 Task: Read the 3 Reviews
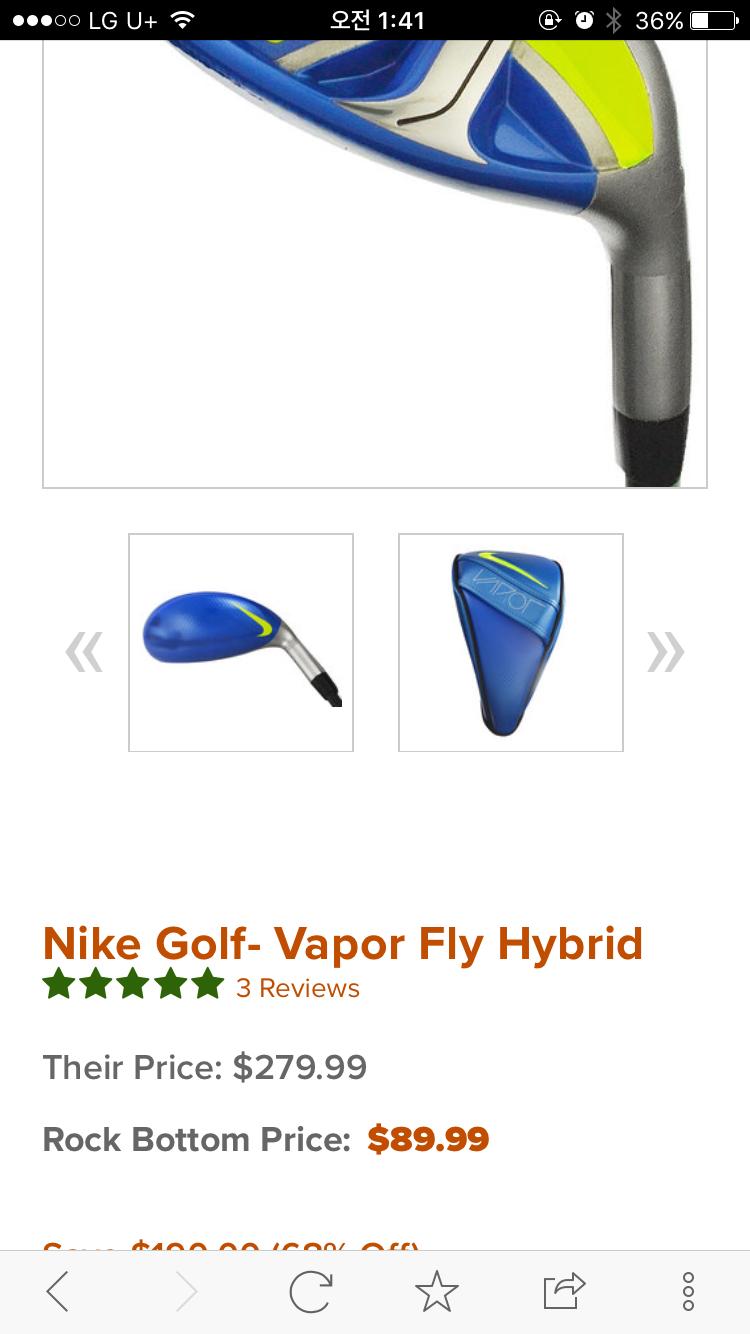(x=297, y=988)
